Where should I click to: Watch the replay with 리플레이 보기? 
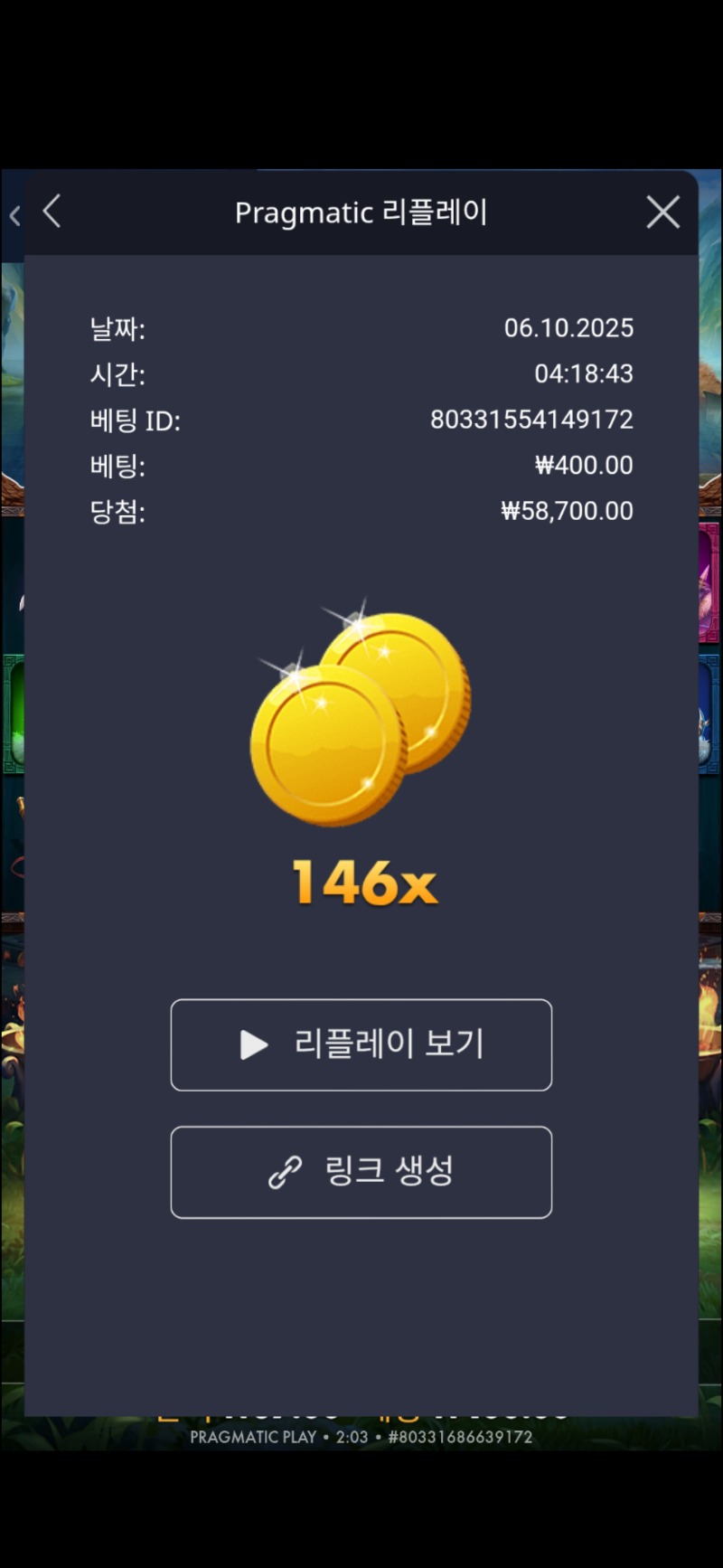[361, 1044]
